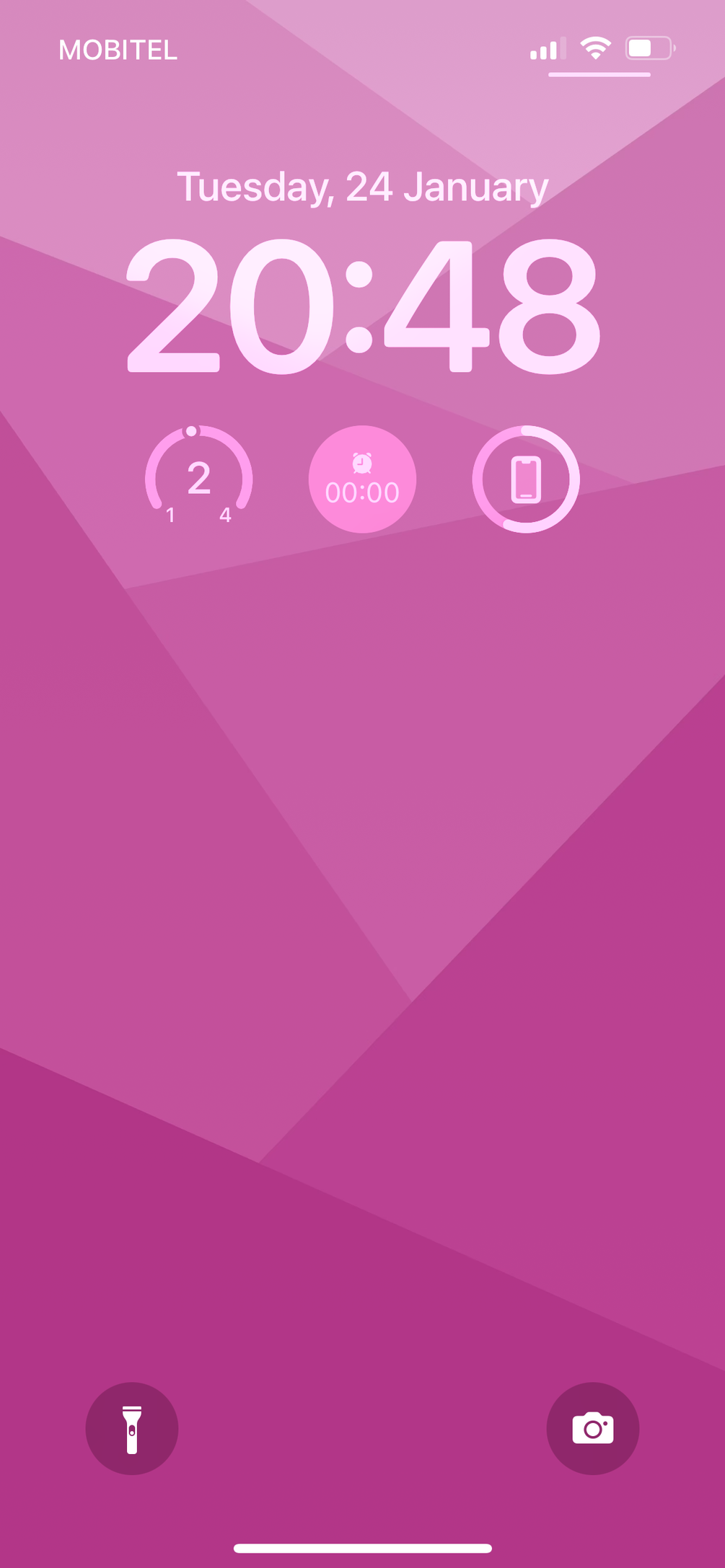Tap the Tuesday, 24 January date
The width and height of the screenshot is (725, 1568).
pos(362,187)
